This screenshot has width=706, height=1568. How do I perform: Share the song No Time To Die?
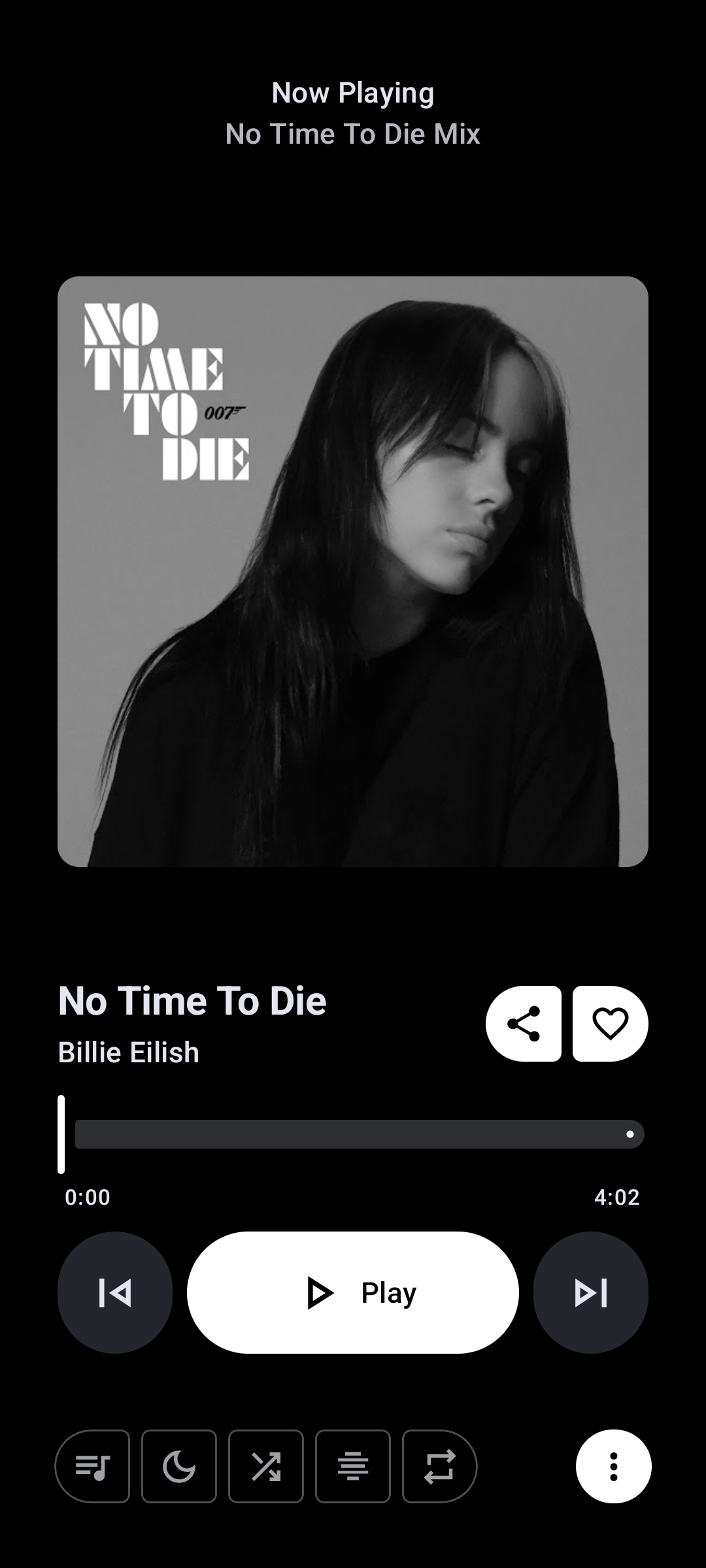[x=524, y=1023]
